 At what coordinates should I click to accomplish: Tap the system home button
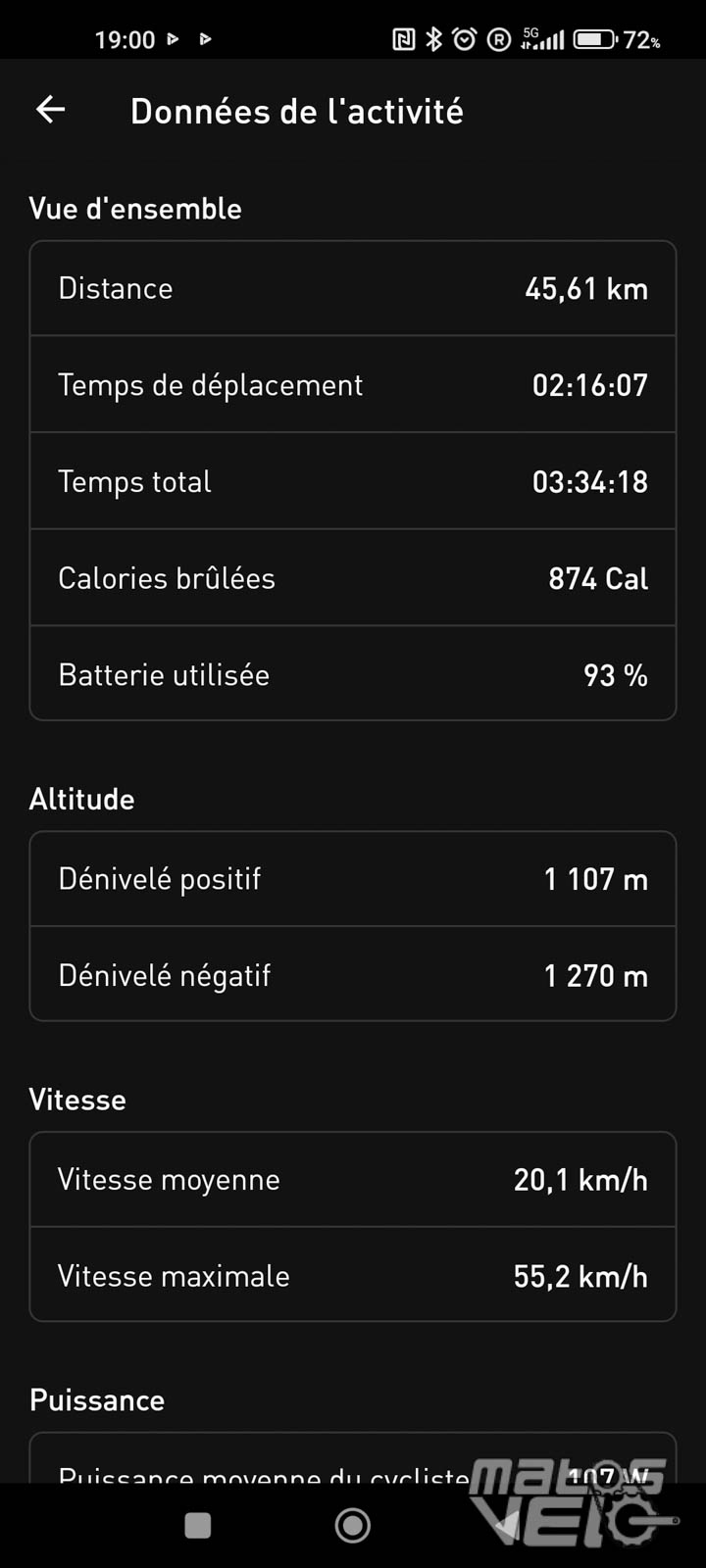[x=353, y=1525]
